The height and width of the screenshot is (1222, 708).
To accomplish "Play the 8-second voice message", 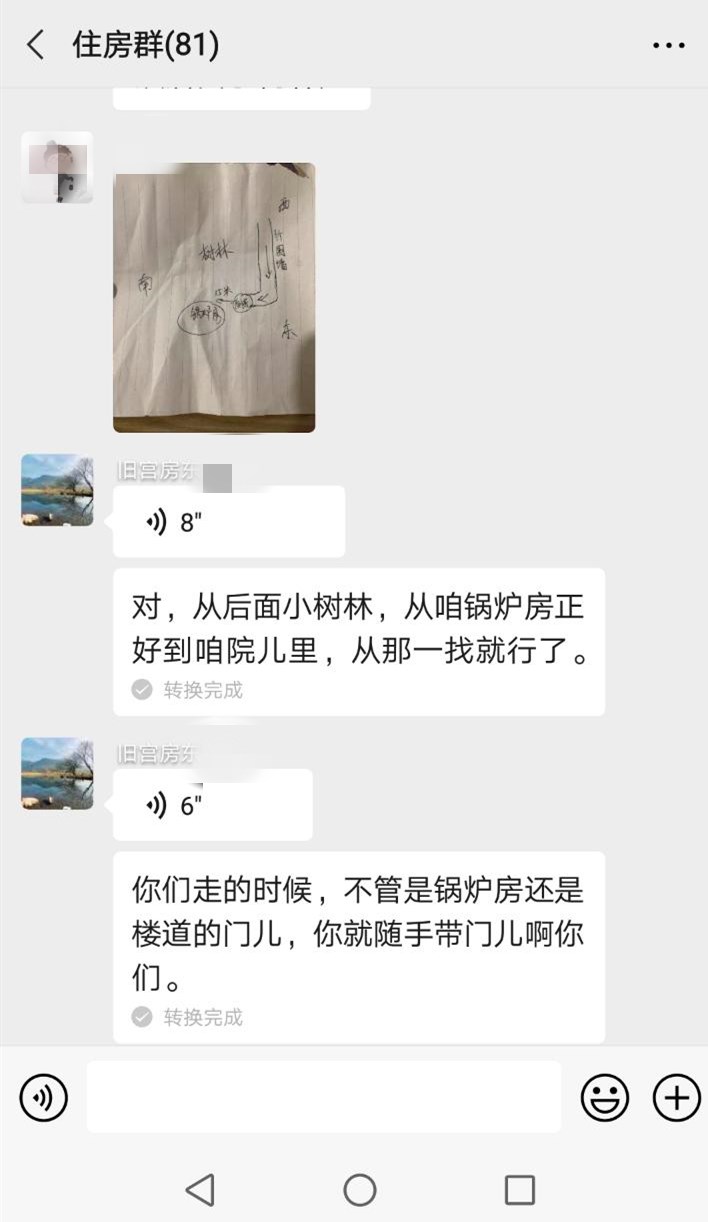I will point(228,522).
